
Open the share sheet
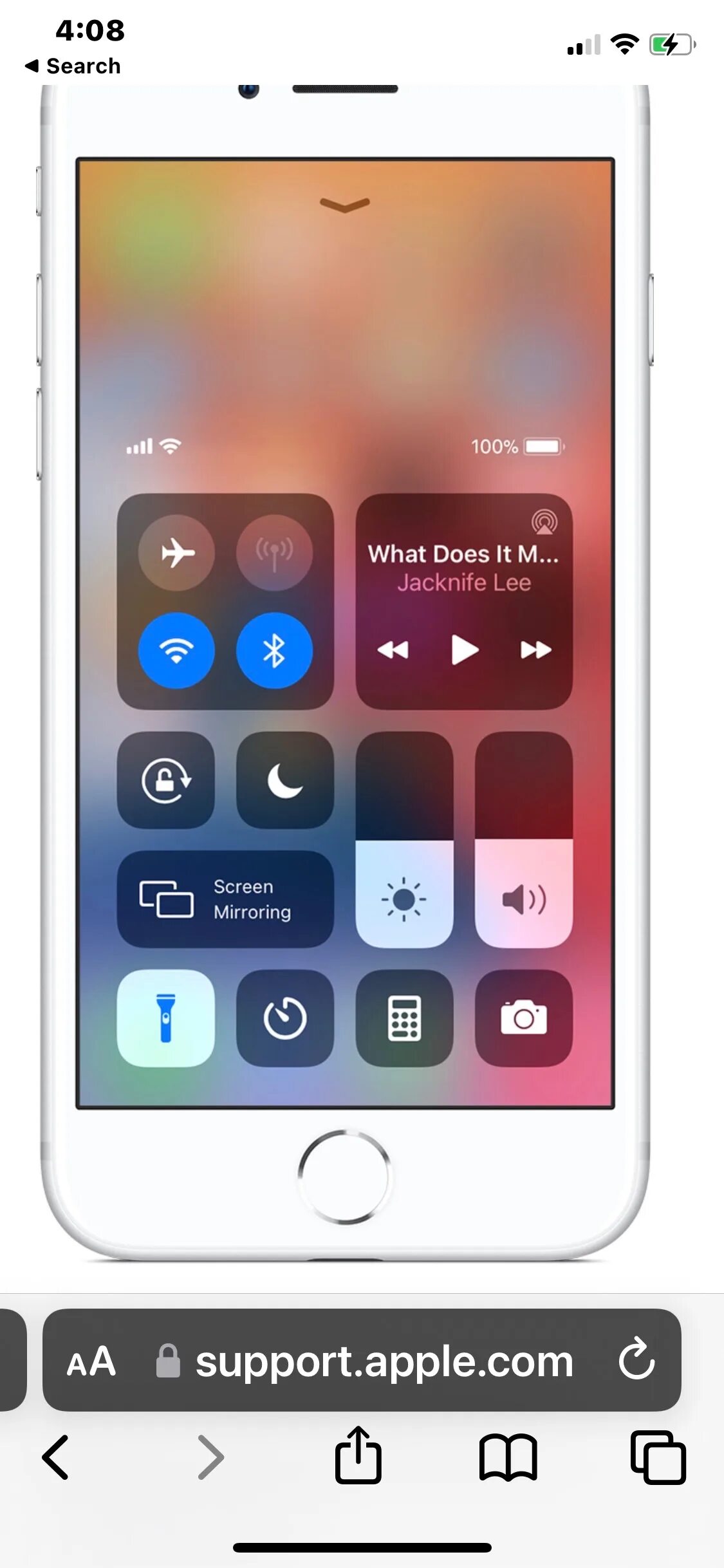358,1455
